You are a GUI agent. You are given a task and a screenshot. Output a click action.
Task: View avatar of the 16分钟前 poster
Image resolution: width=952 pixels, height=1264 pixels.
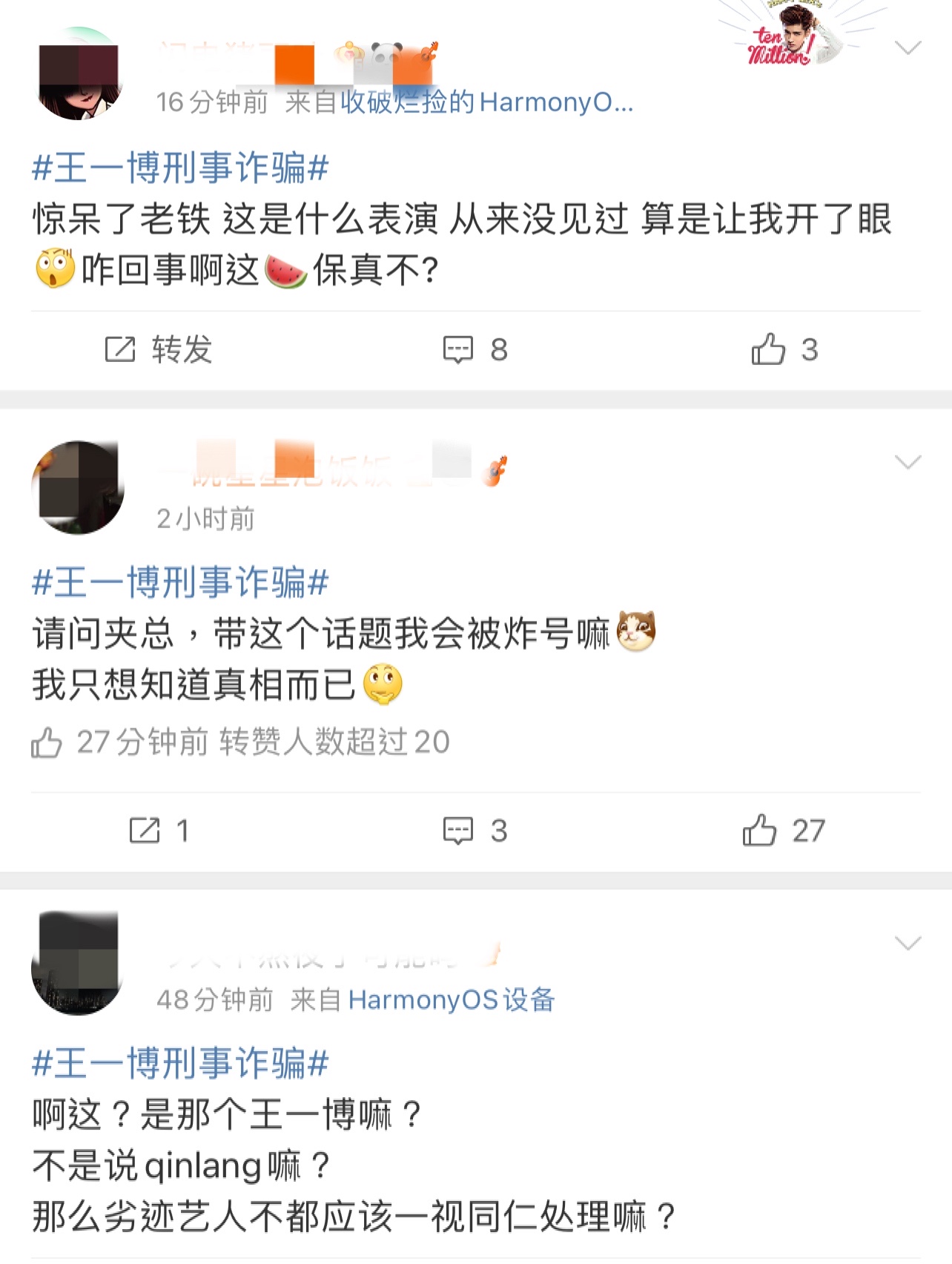pos(79,74)
